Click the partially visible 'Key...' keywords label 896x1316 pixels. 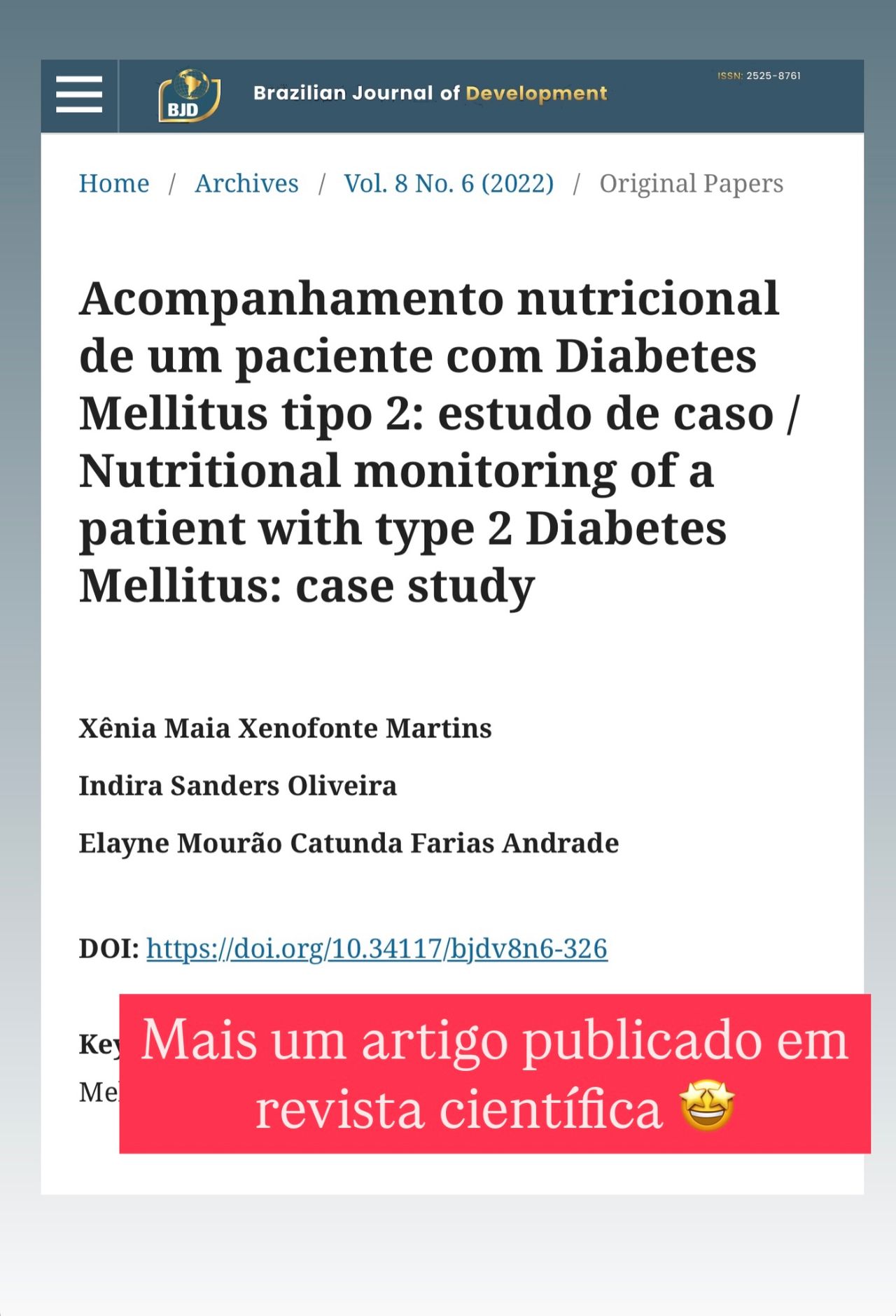click(97, 1044)
